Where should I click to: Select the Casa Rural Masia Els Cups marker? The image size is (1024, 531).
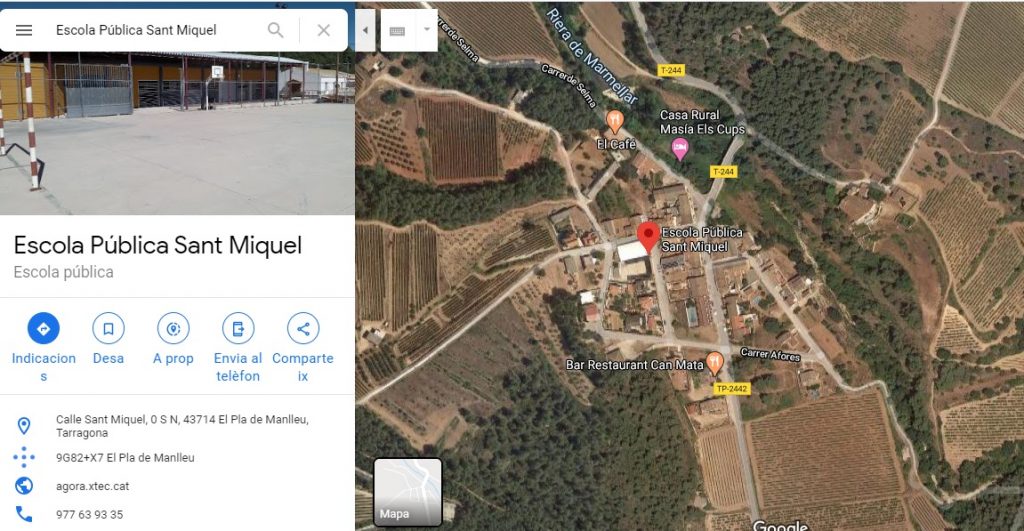(680, 148)
